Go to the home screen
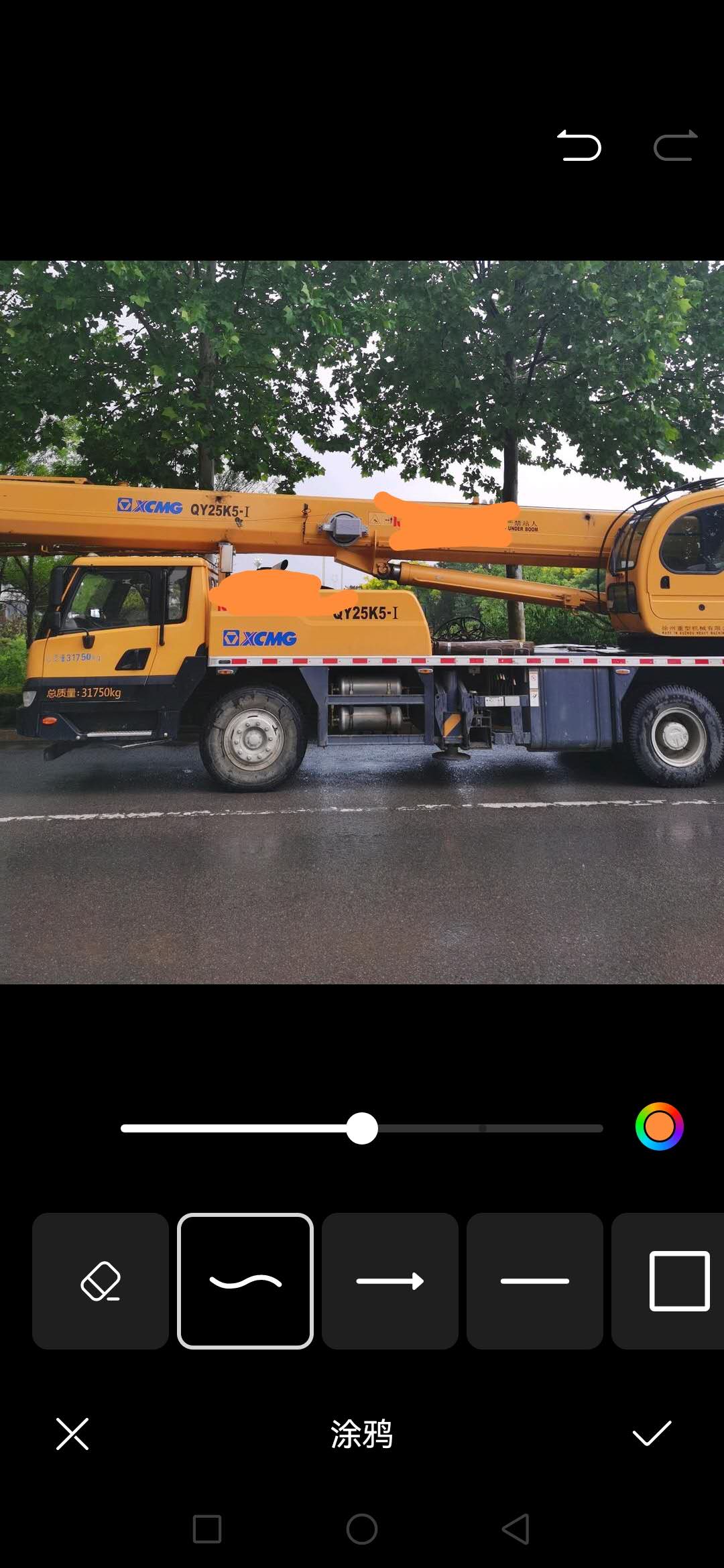 362,1529
